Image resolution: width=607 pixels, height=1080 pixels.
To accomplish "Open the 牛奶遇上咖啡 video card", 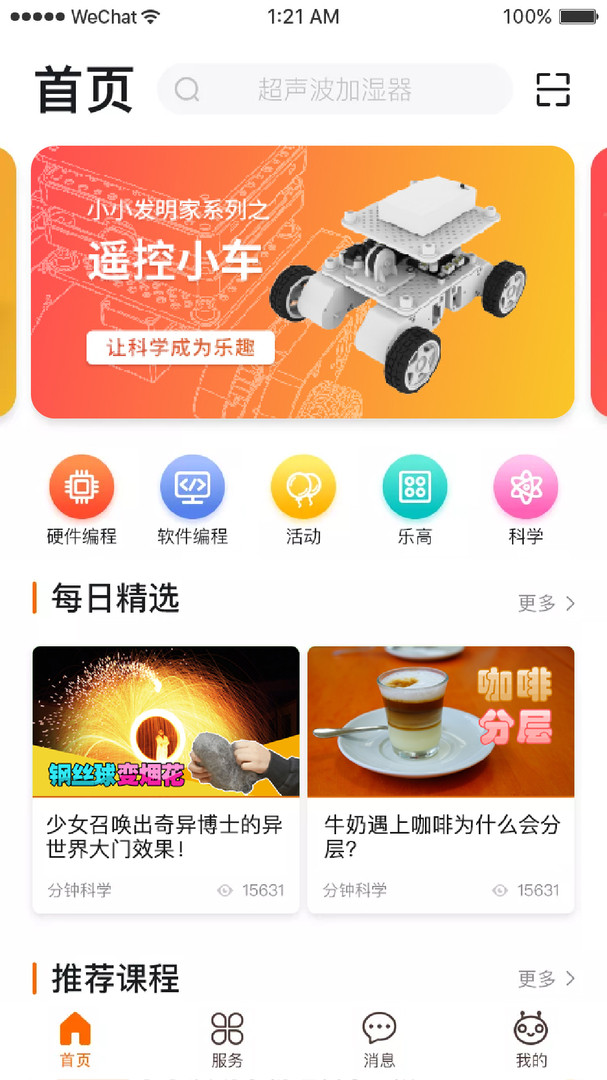I will (x=441, y=779).
